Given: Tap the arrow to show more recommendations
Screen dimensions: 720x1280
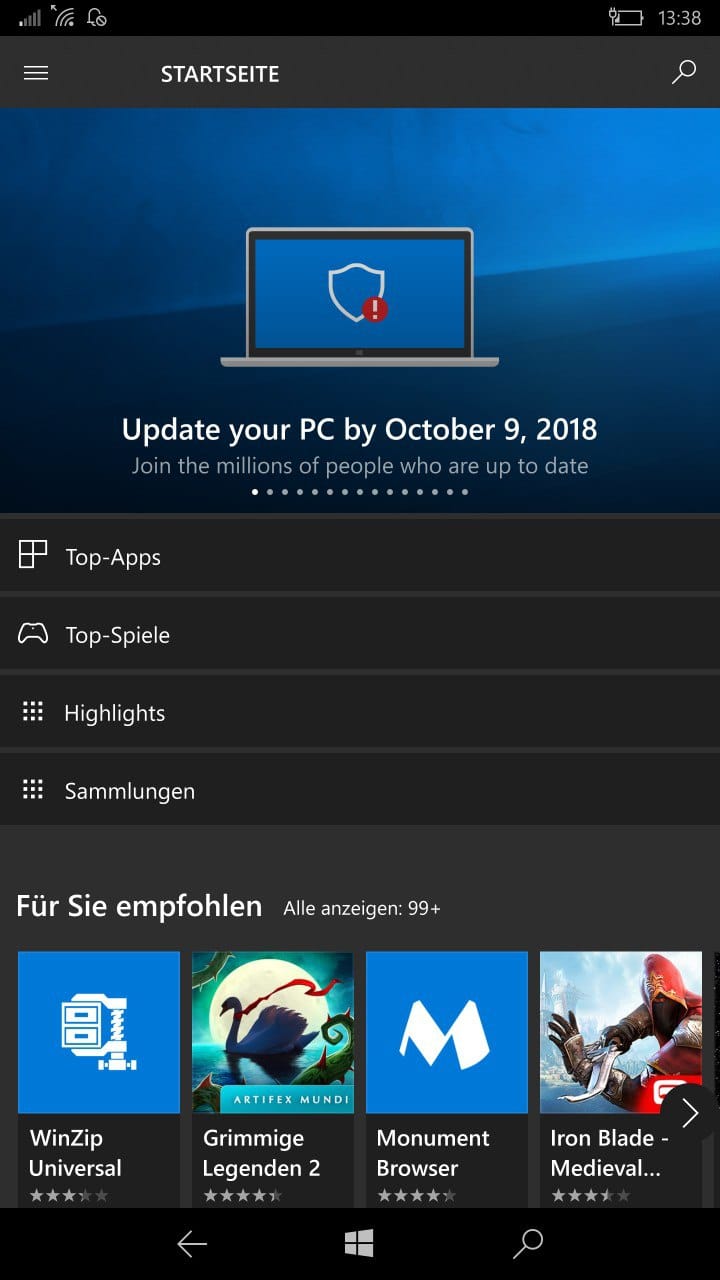Looking at the screenshot, I should coord(690,1112).
